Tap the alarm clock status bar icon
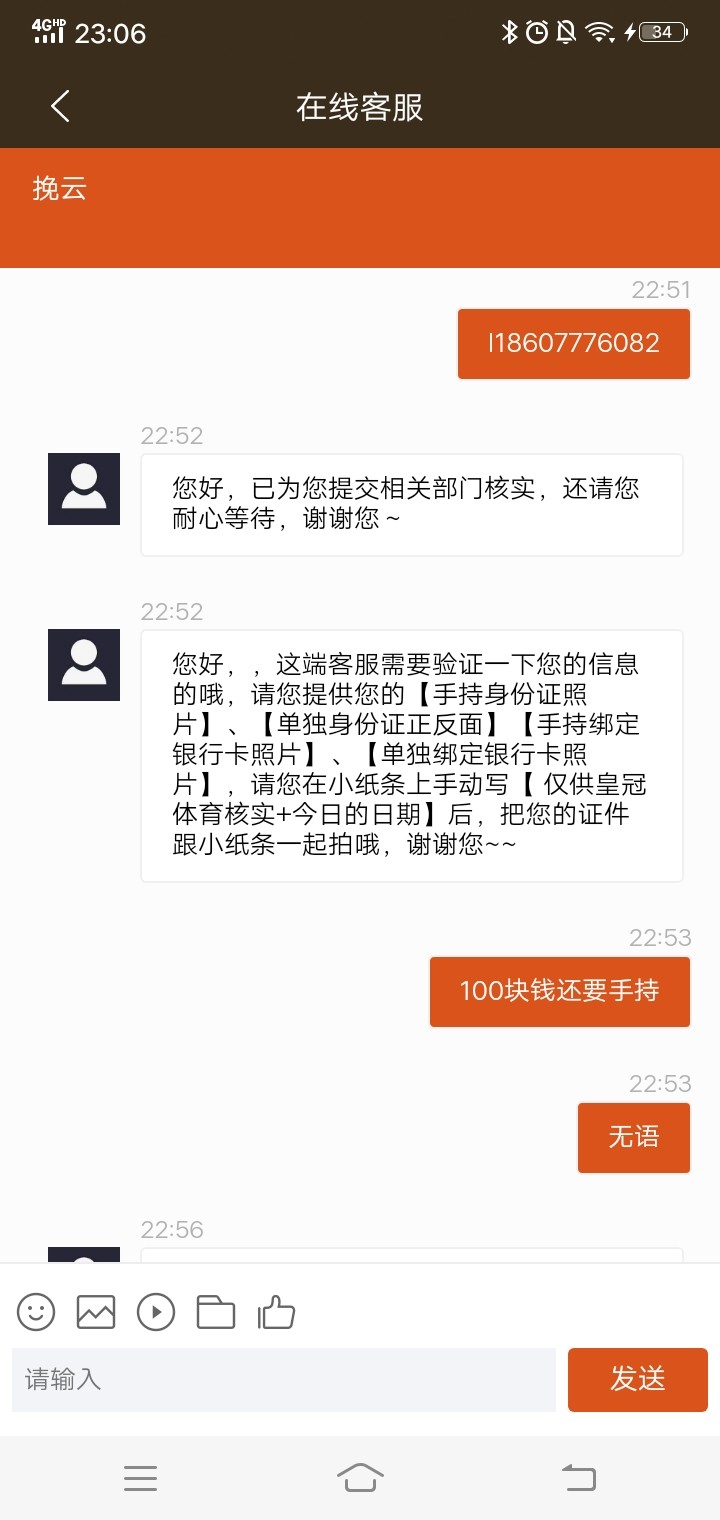Image resolution: width=720 pixels, height=1520 pixels. click(x=539, y=33)
